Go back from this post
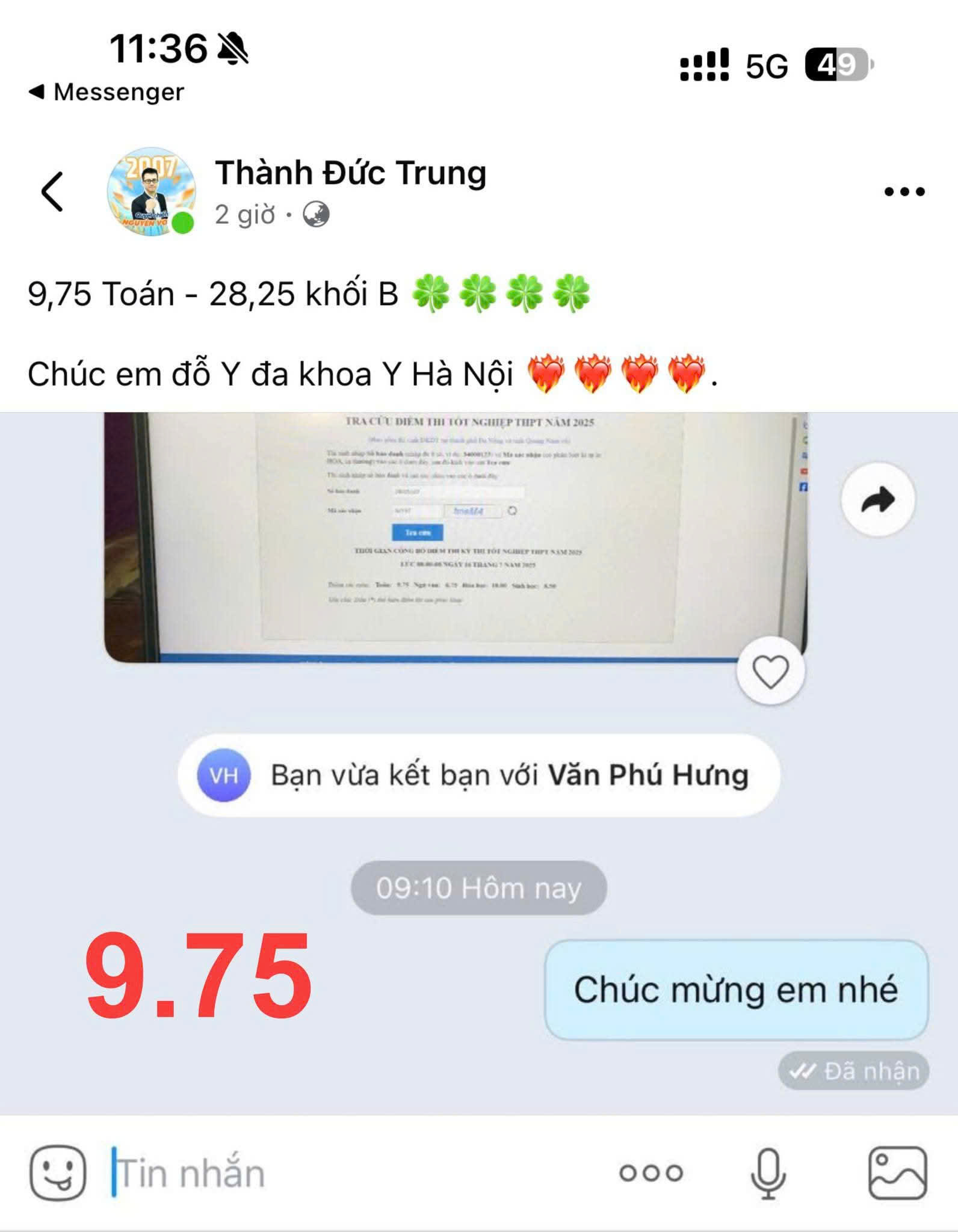This screenshot has height=1232, width=958. tap(52, 191)
